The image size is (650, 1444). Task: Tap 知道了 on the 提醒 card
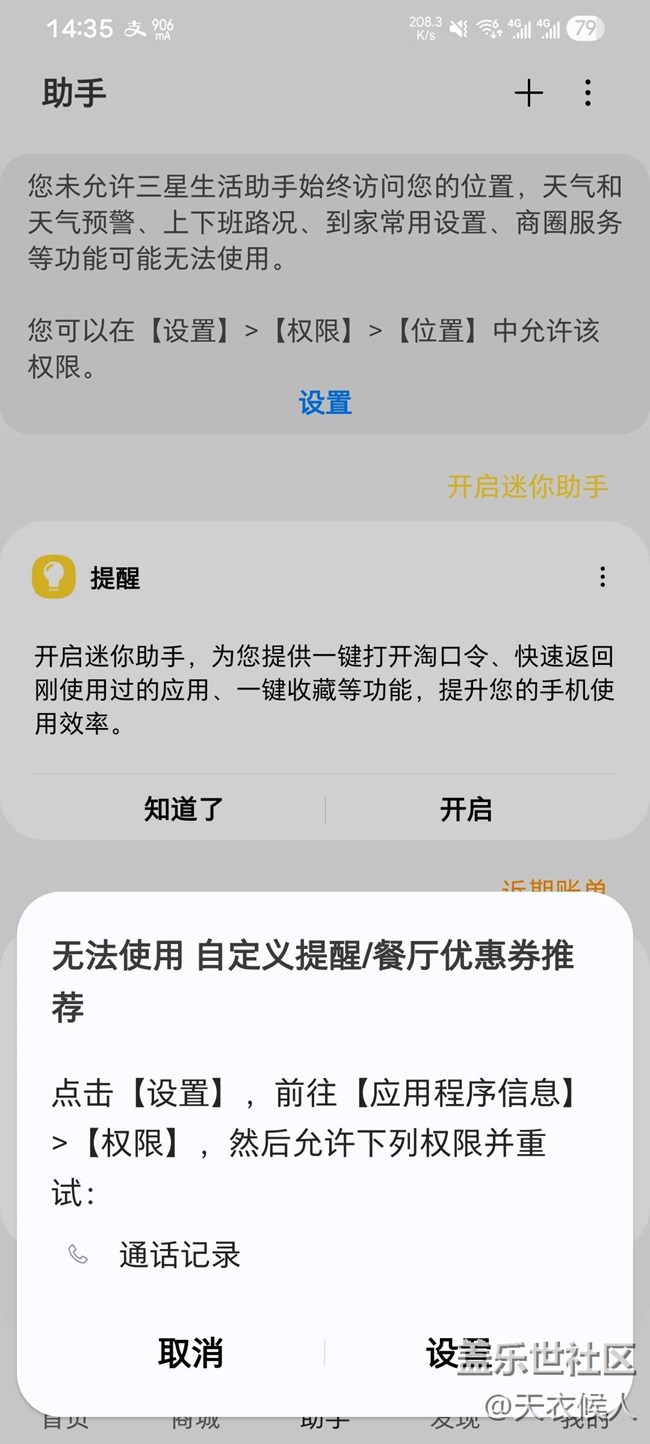pos(183,808)
